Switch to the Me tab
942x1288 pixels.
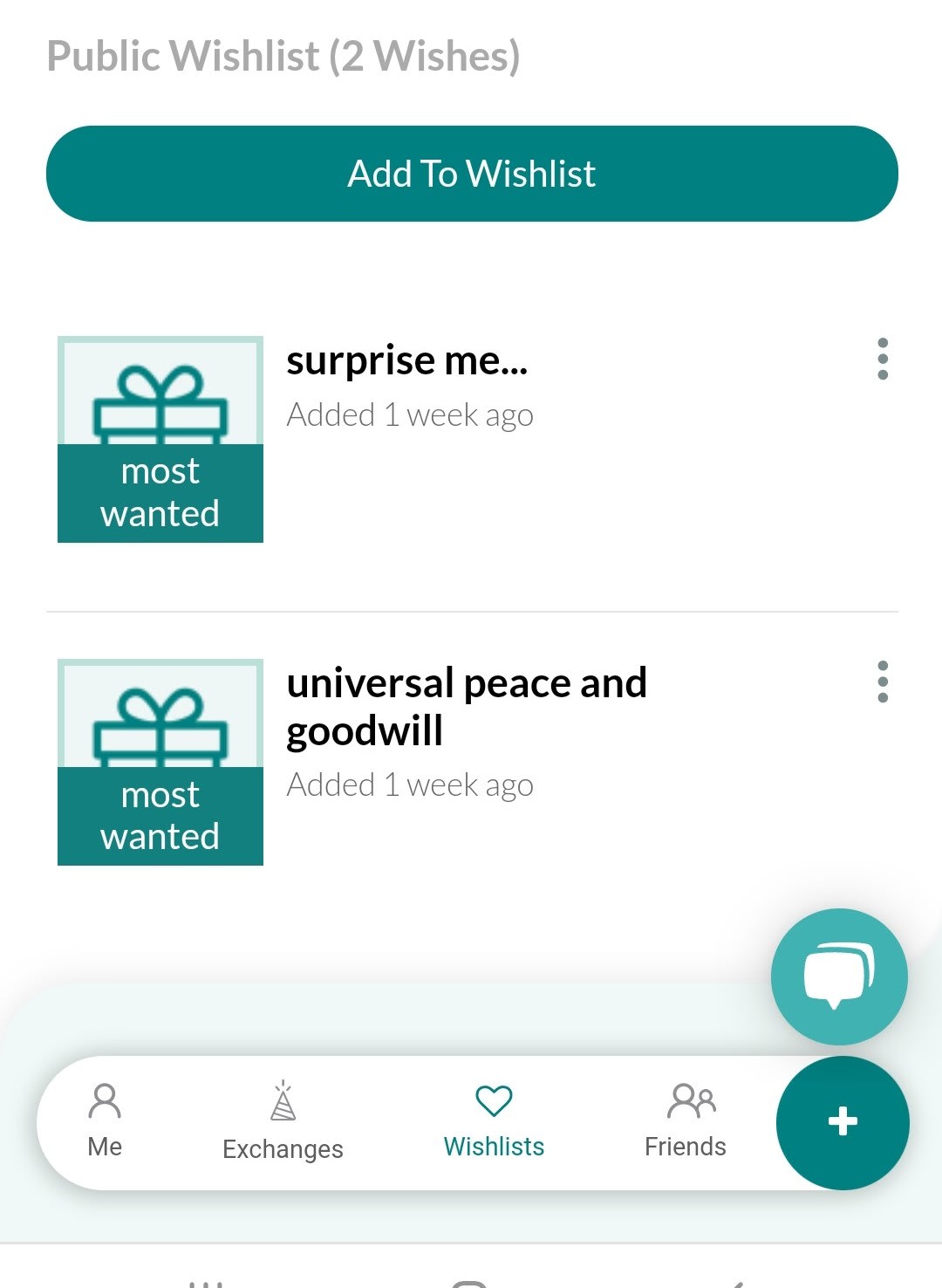point(105,1120)
